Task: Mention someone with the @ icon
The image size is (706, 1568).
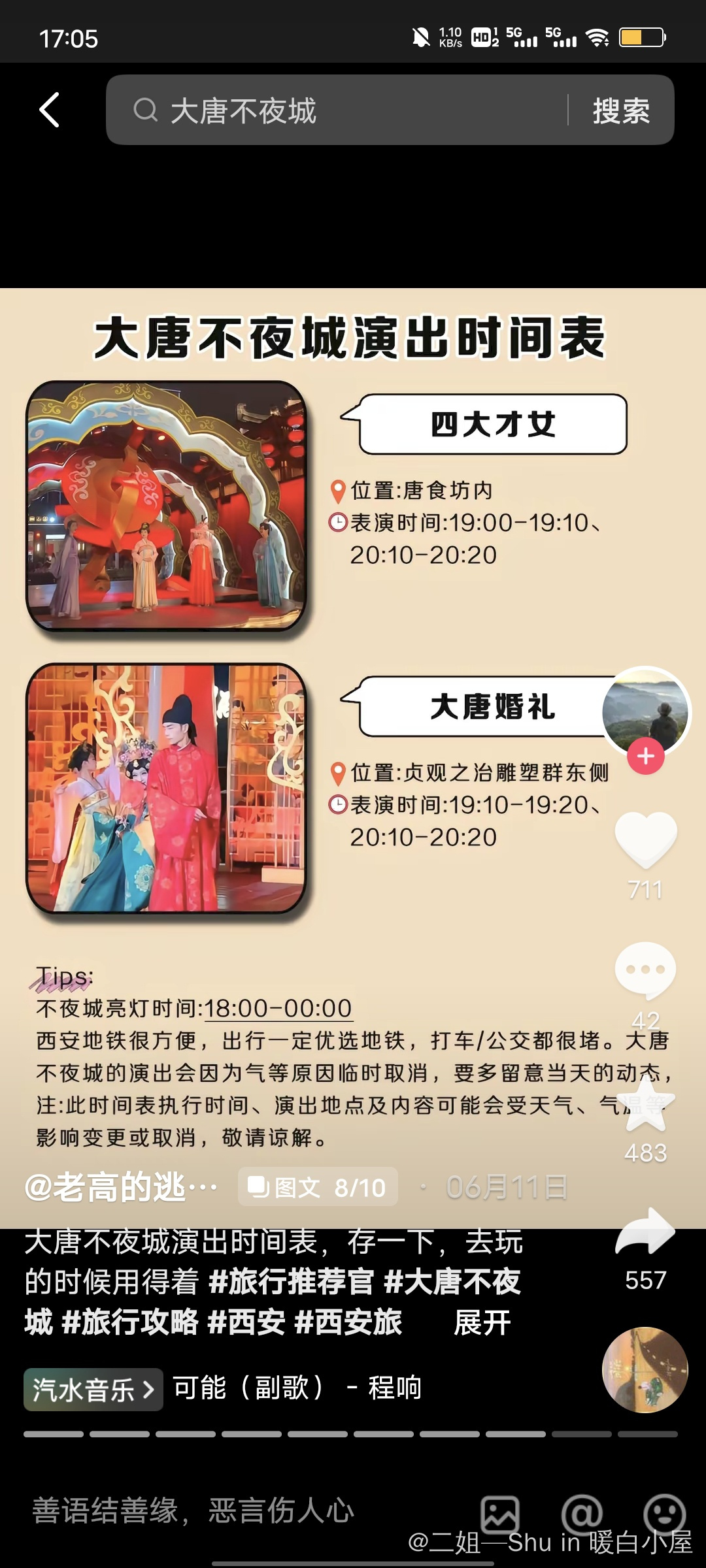Action: [x=582, y=1514]
